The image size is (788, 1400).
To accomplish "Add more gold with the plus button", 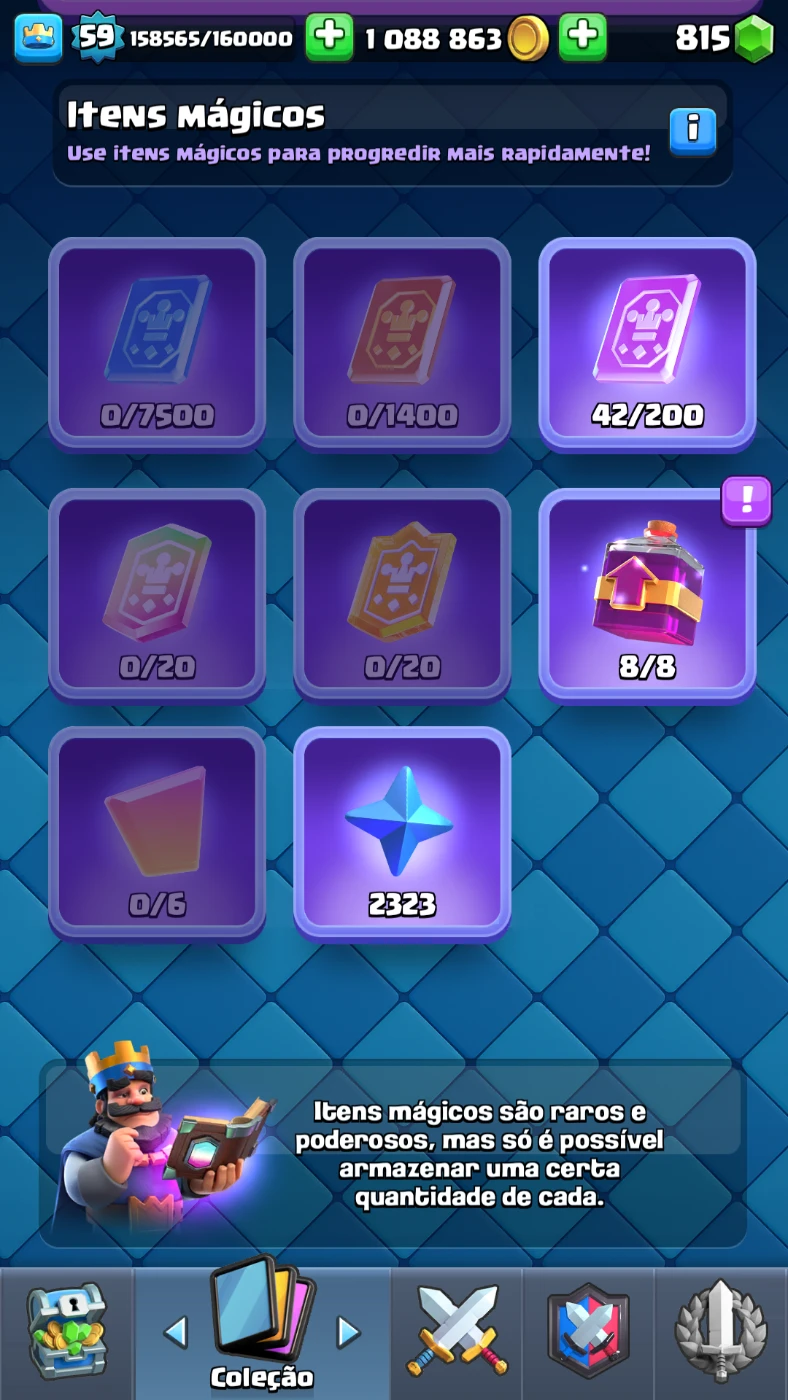I will (x=582, y=38).
